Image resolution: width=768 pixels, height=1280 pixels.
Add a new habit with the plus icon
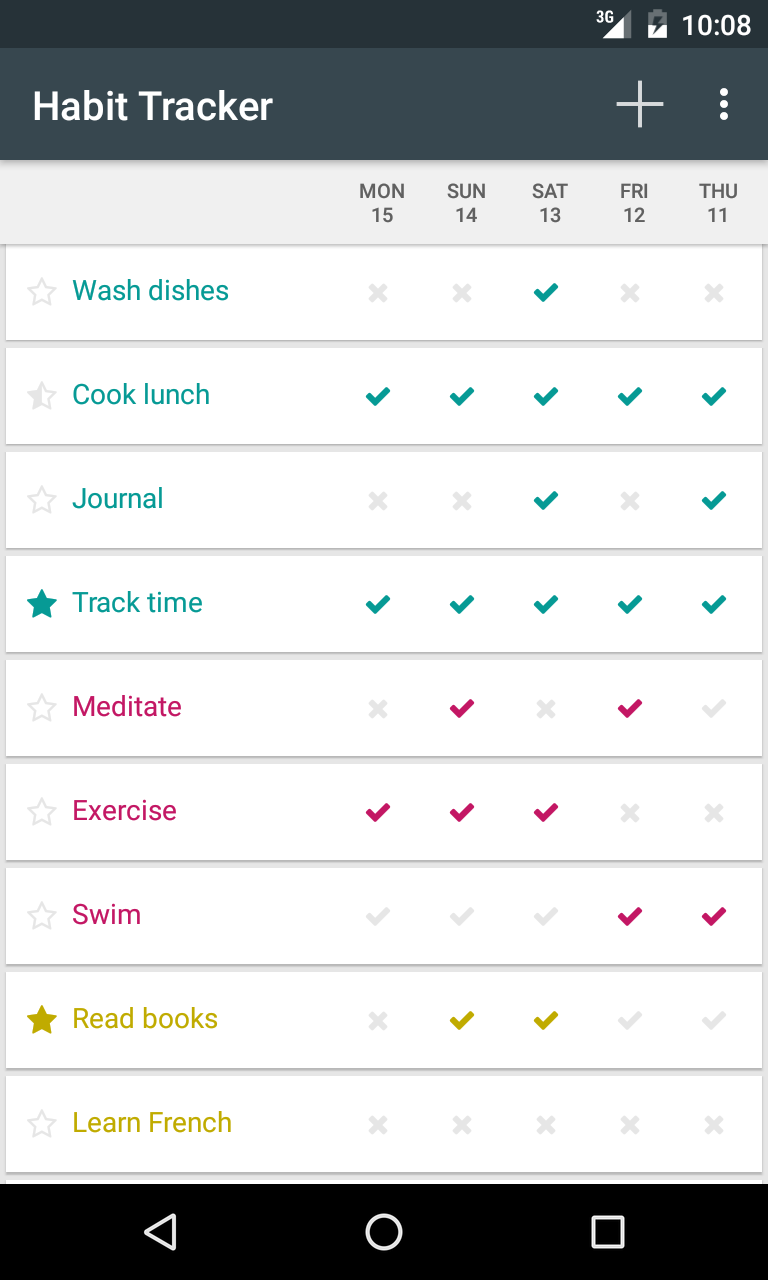[640, 104]
